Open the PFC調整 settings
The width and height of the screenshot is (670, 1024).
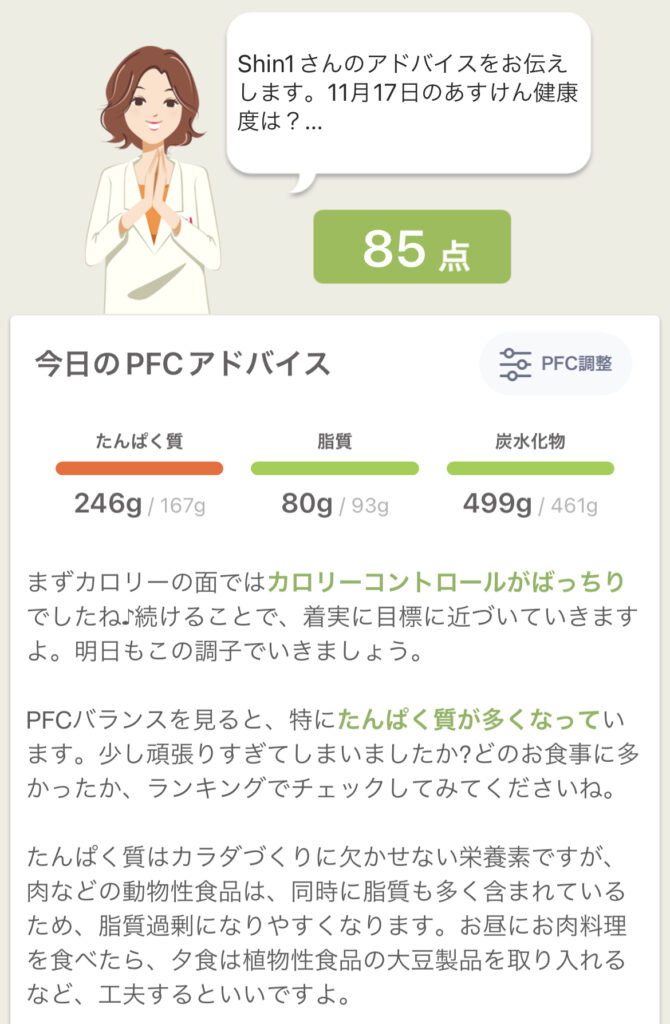coord(556,364)
